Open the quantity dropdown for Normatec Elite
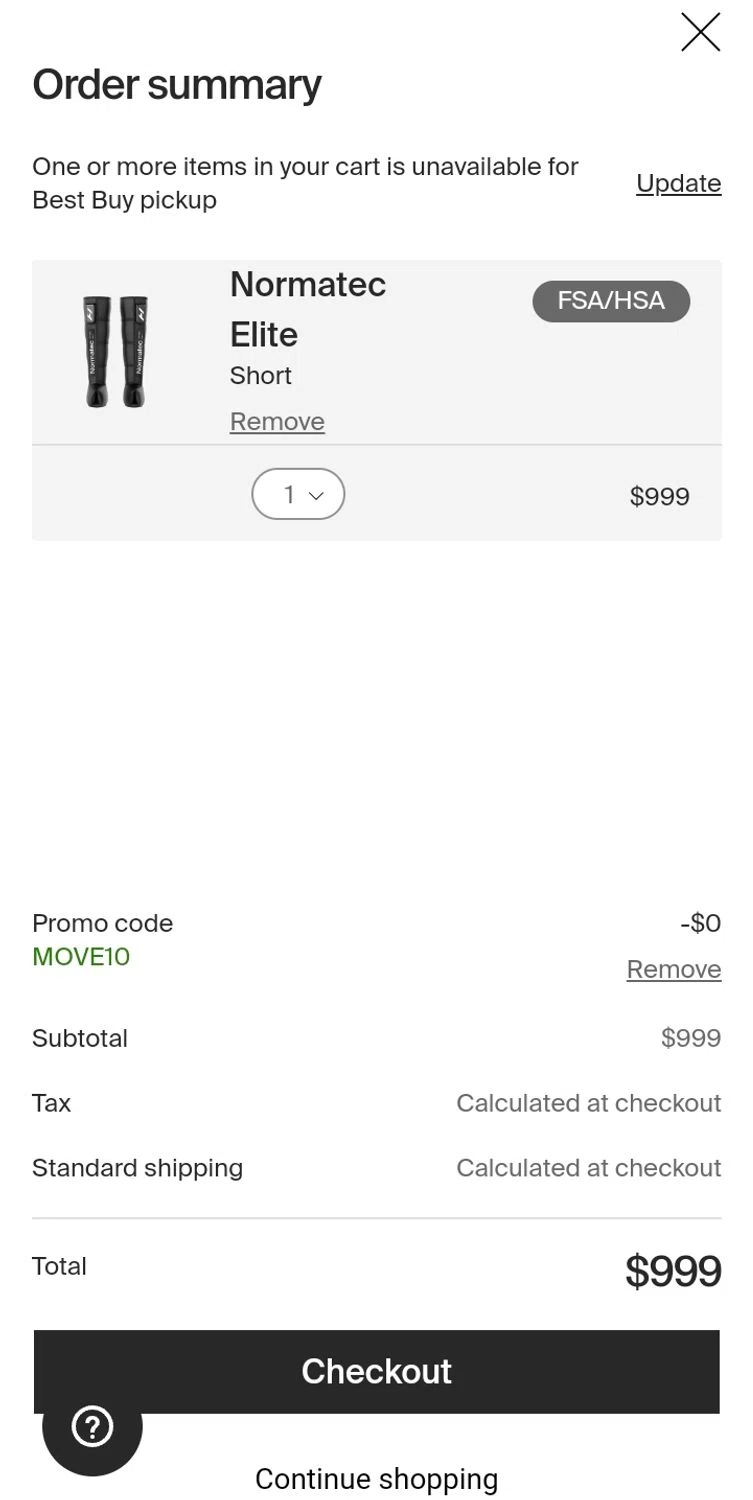Image resolution: width=753 pixels, height=1500 pixels. click(298, 494)
